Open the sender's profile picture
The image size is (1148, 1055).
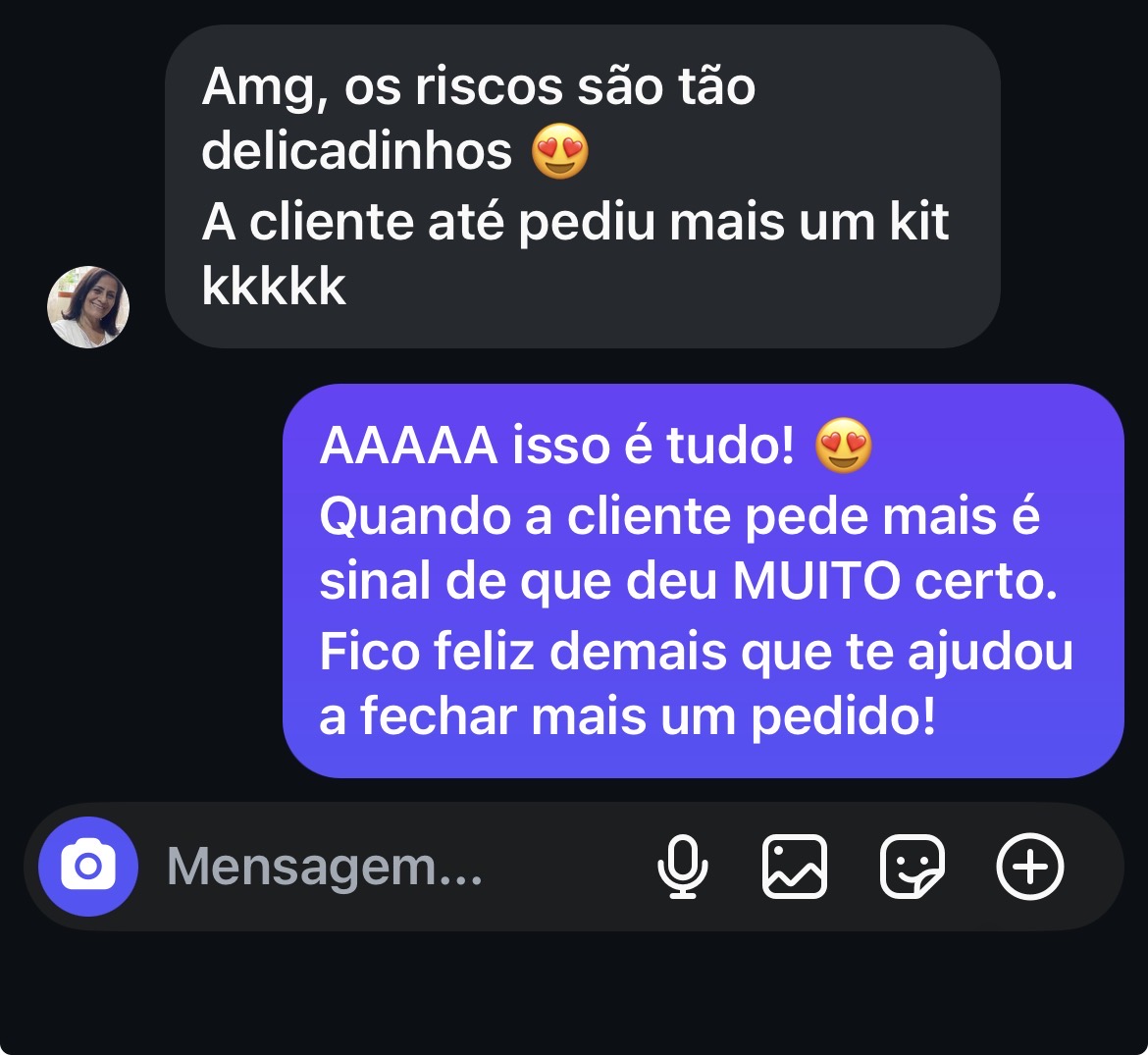coord(88,307)
